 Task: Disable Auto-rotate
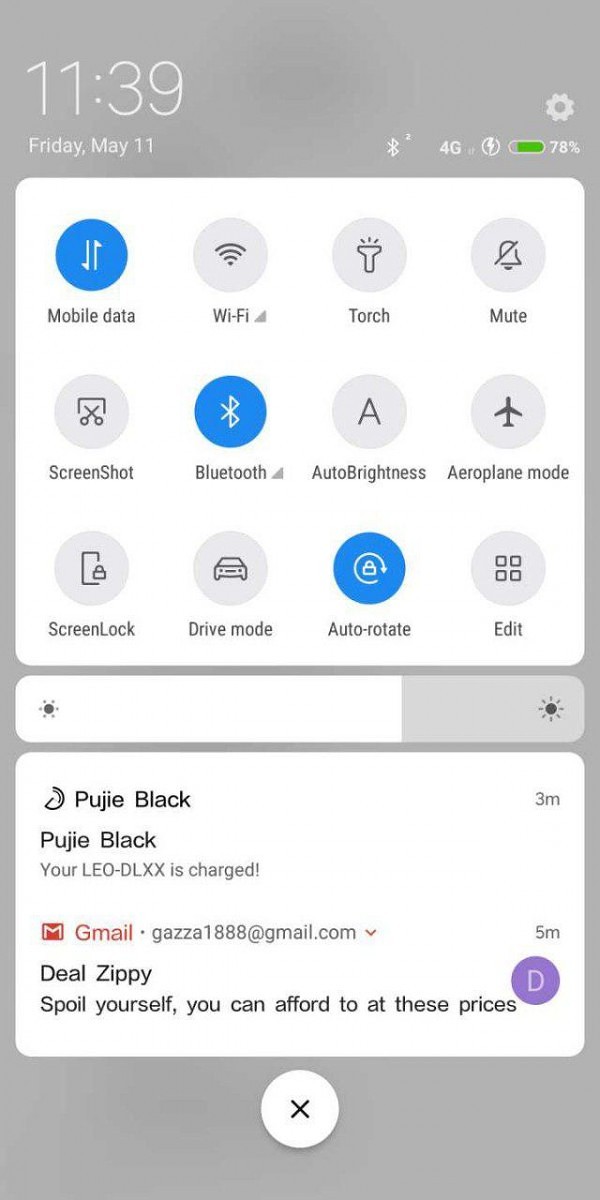click(369, 568)
